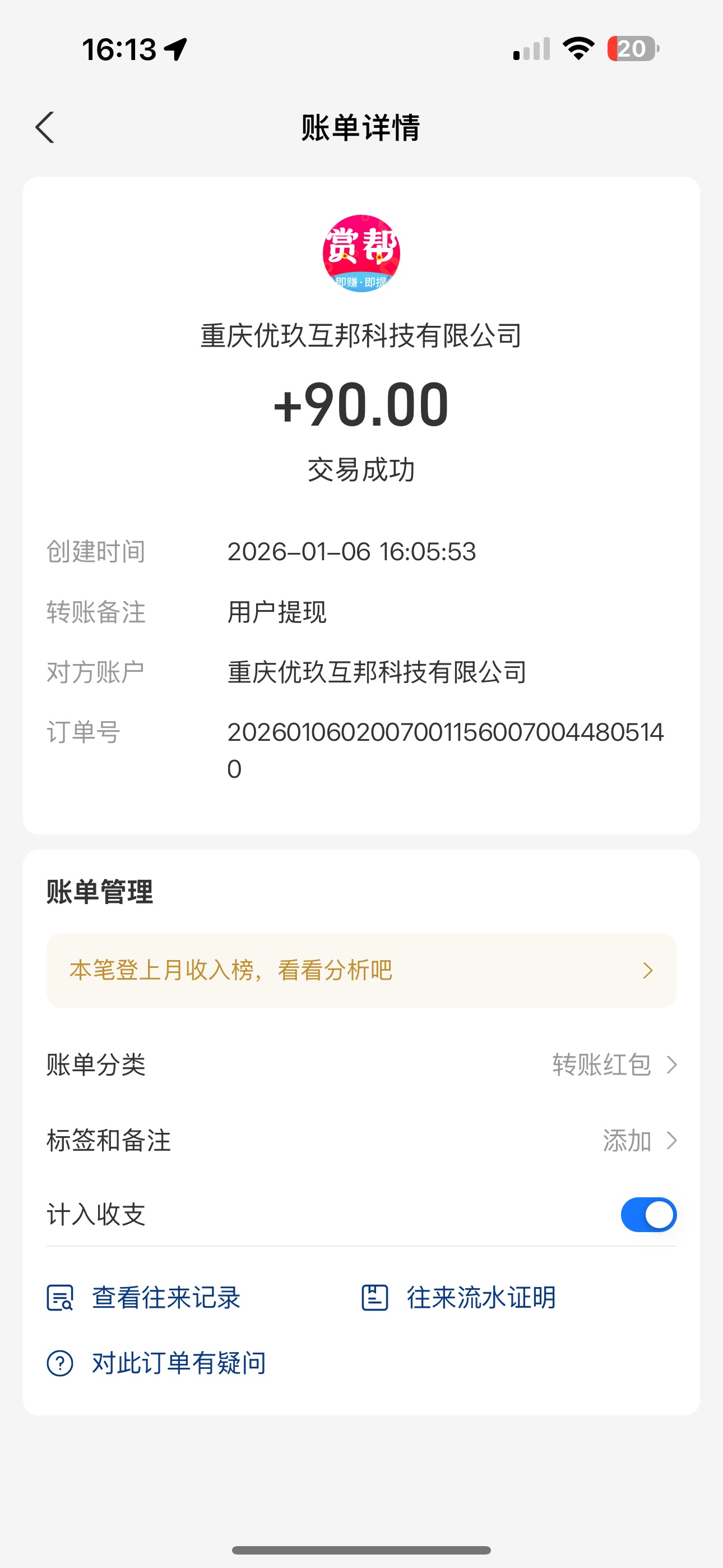Image resolution: width=723 pixels, height=1568 pixels.
Task: Click the back arrow to leave bill details
Action: point(45,127)
